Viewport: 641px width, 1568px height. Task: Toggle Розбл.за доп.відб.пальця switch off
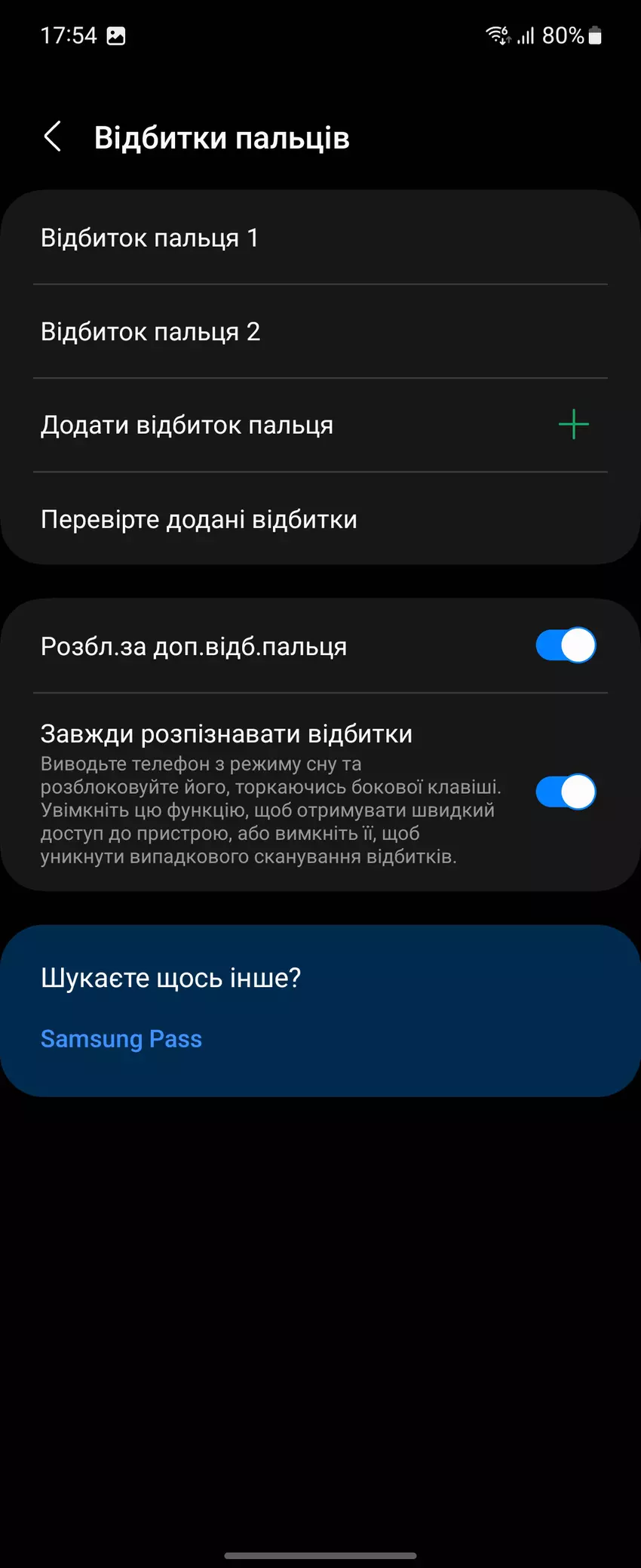point(566,646)
